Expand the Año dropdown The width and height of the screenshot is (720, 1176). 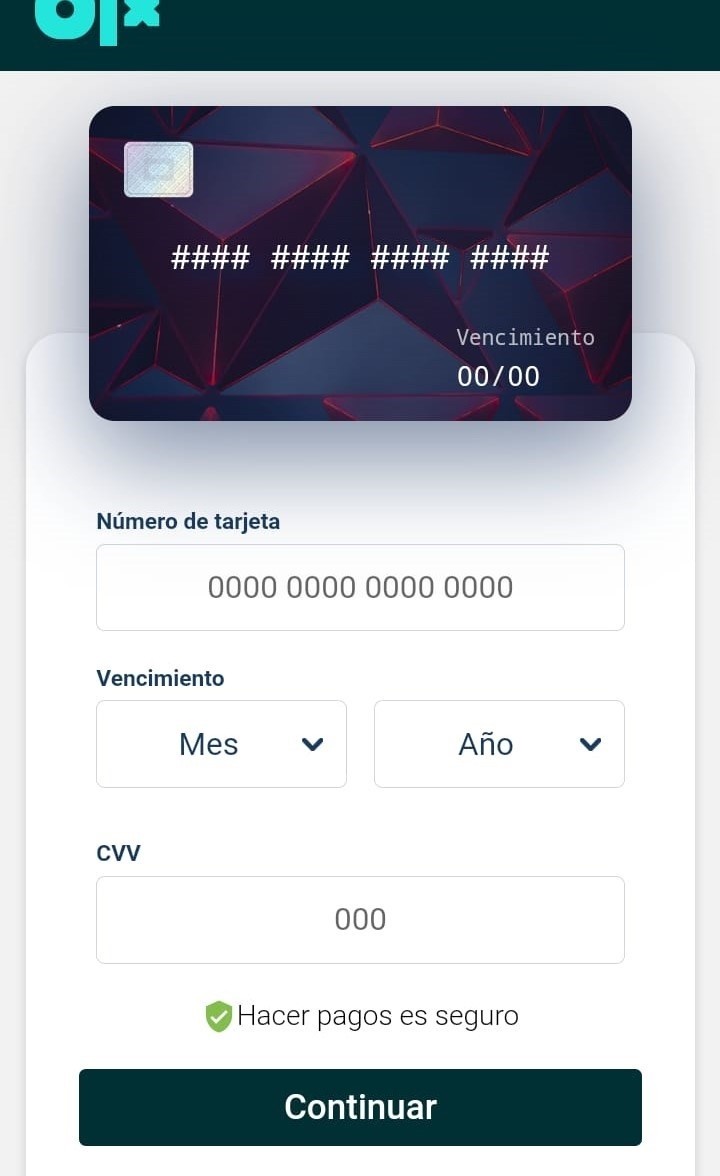[499, 744]
